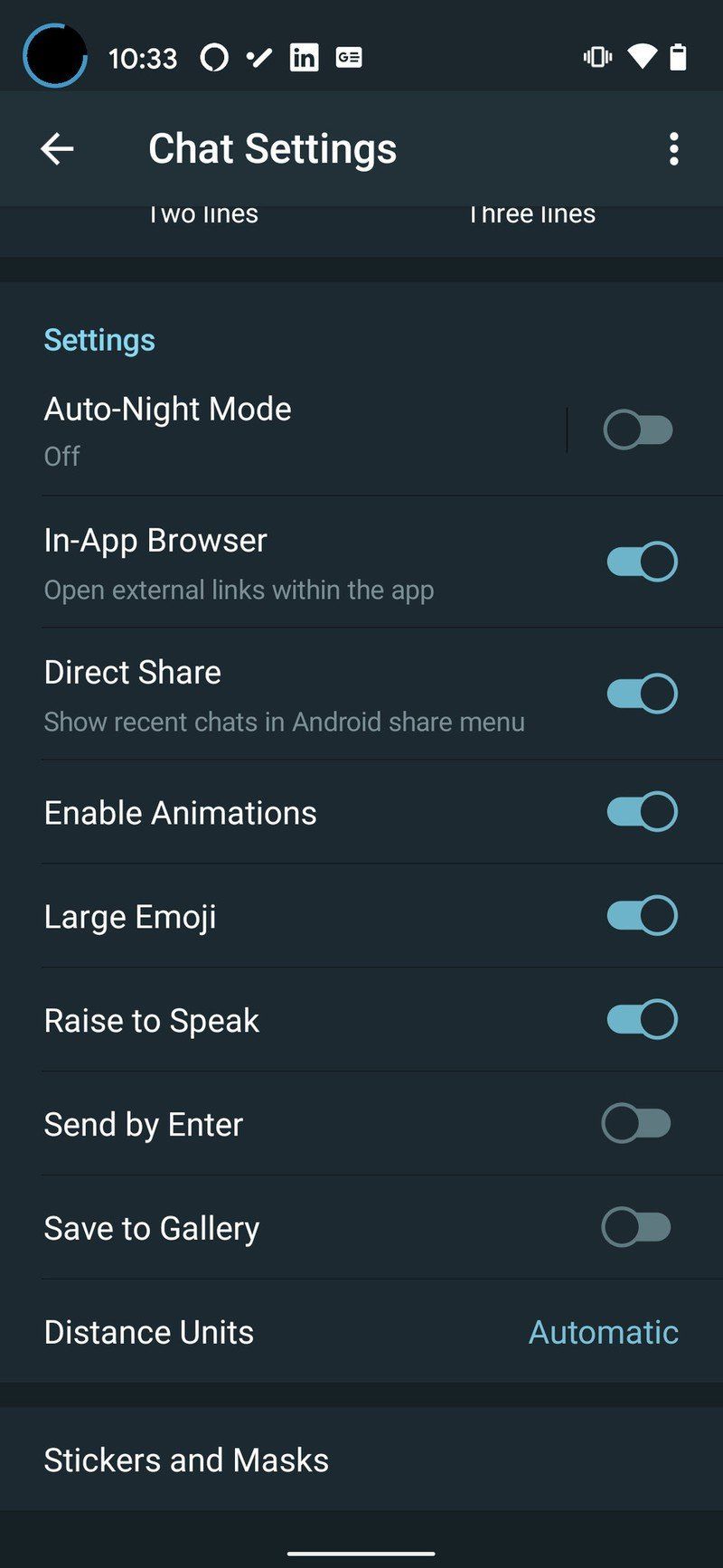Tap the Wi-Fi icon in the status bar
The height and width of the screenshot is (1568, 723).
[643, 57]
